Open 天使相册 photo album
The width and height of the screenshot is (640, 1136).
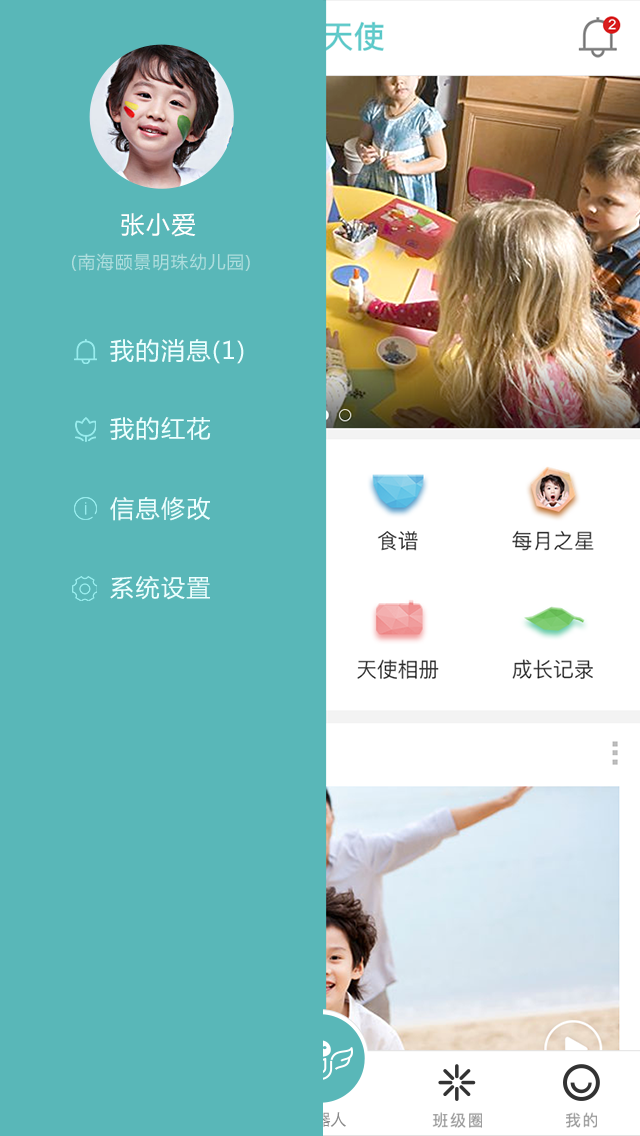(x=398, y=640)
